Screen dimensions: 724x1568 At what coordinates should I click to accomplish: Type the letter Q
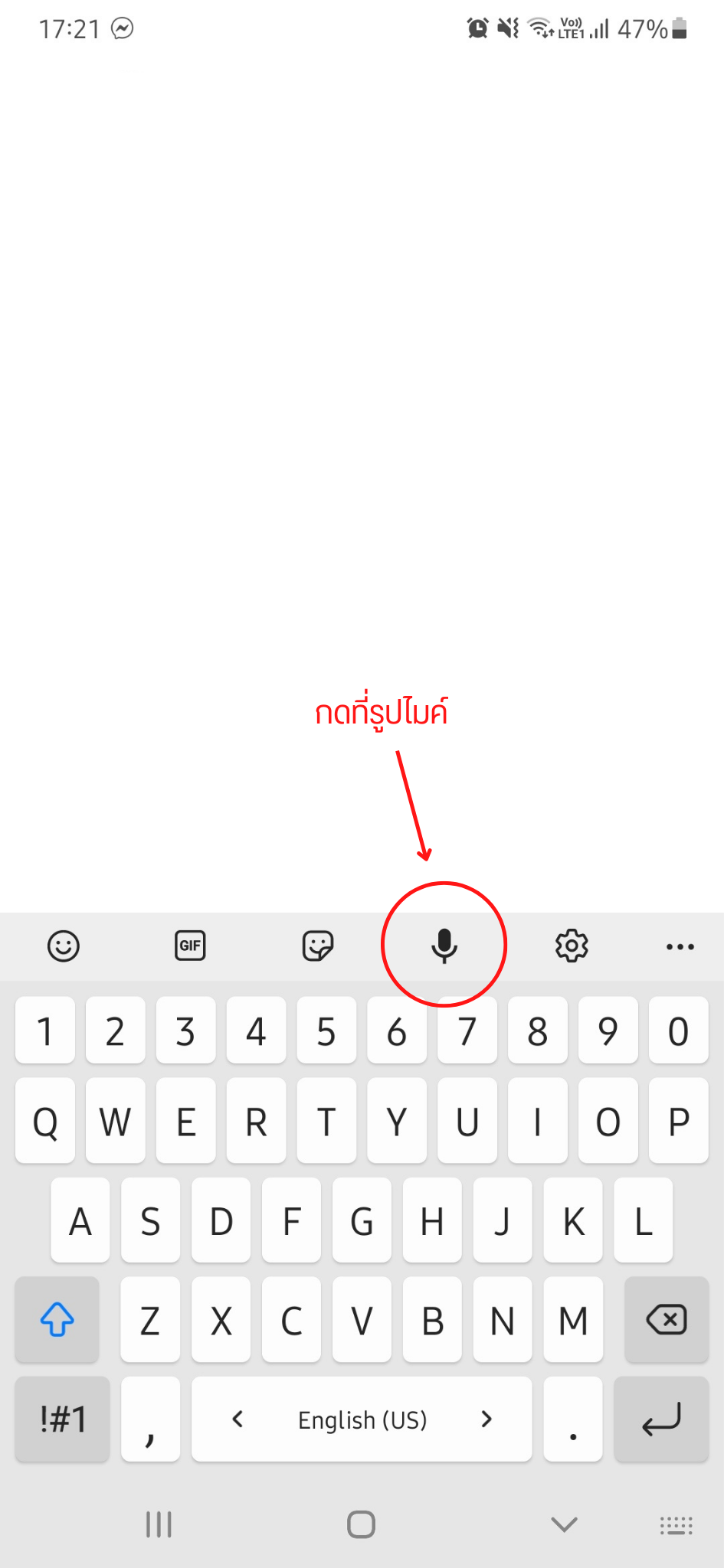pyautogui.click(x=45, y=1122)
